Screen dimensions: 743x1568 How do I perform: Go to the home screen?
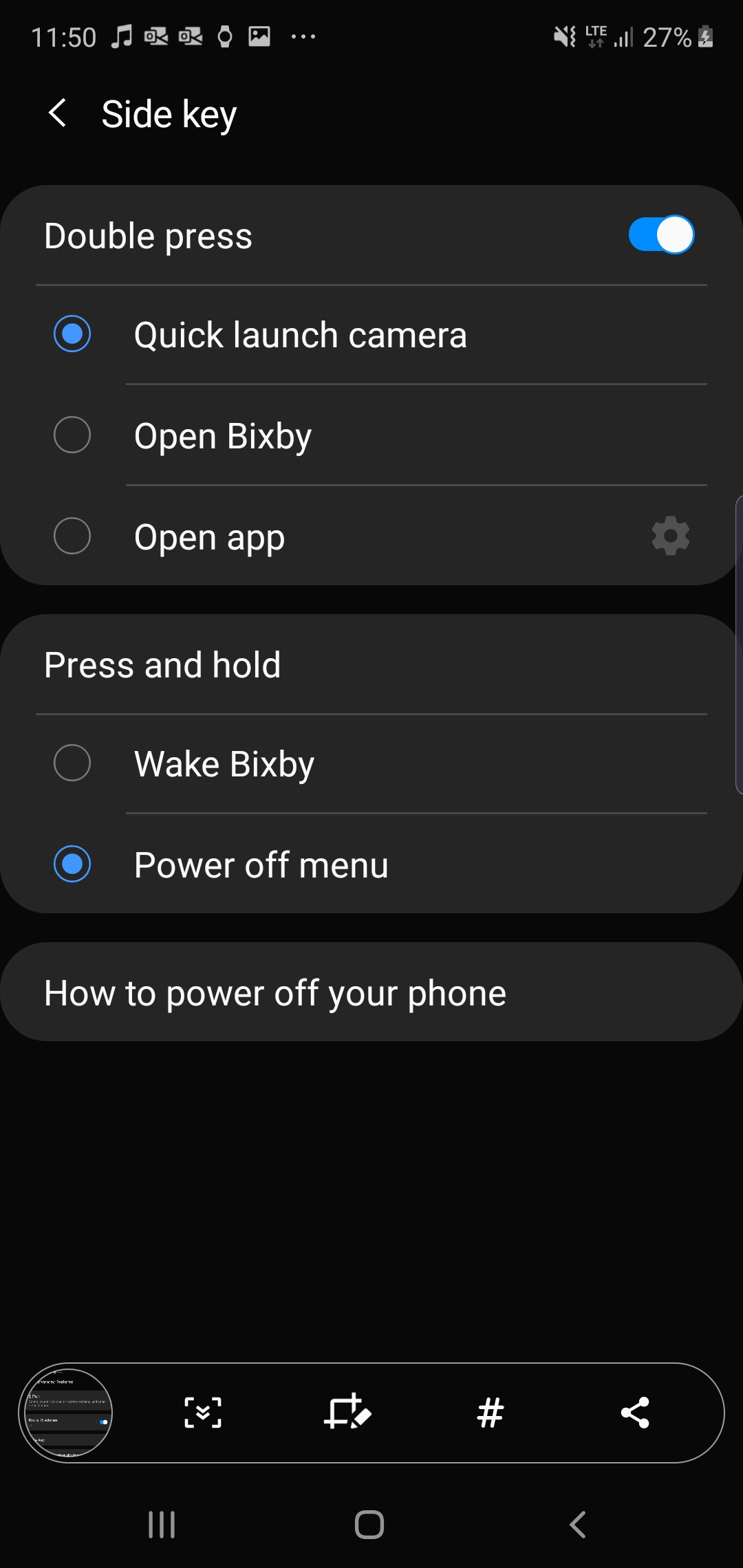(369, 1525)
